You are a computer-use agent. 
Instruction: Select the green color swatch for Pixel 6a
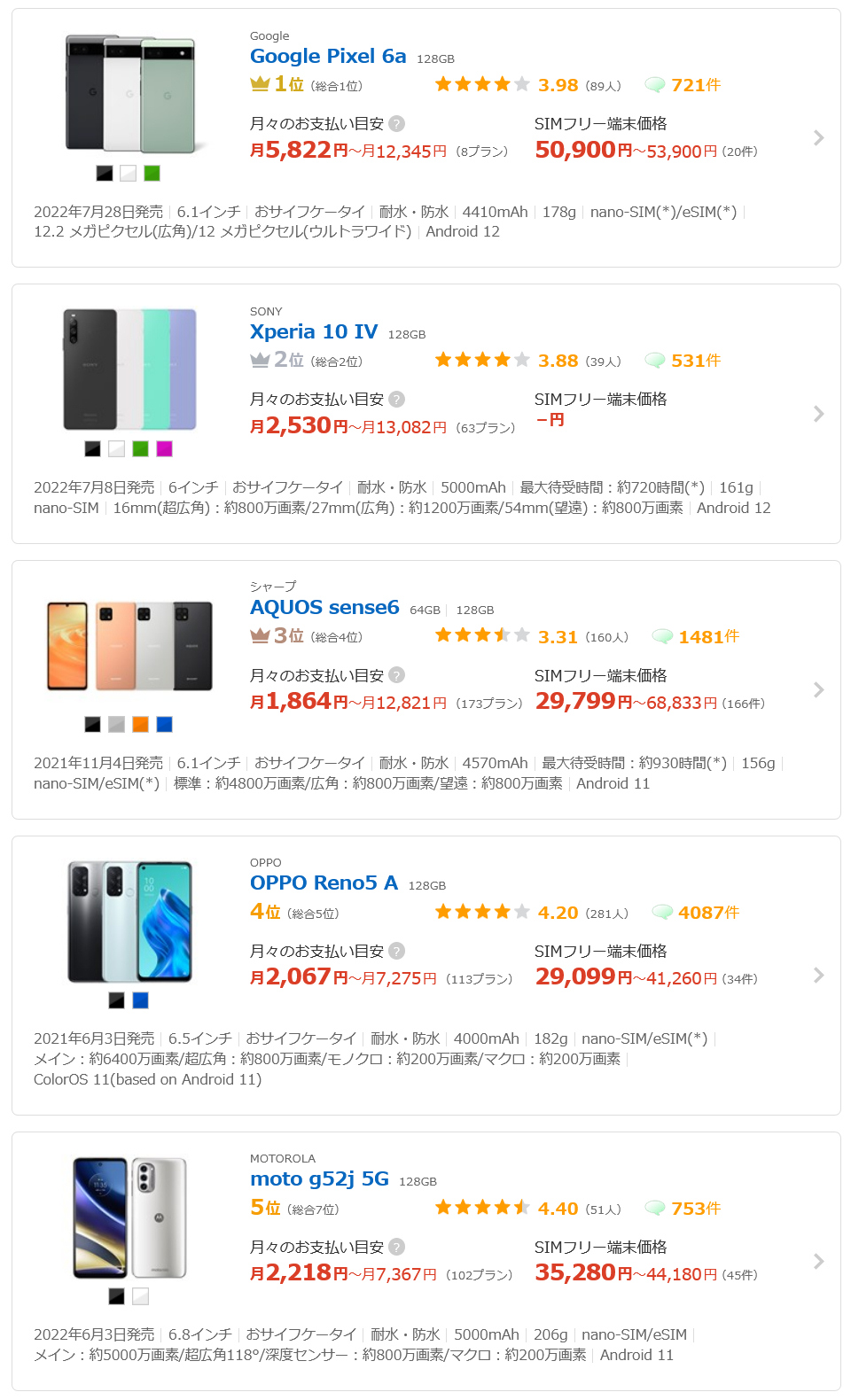152,174
